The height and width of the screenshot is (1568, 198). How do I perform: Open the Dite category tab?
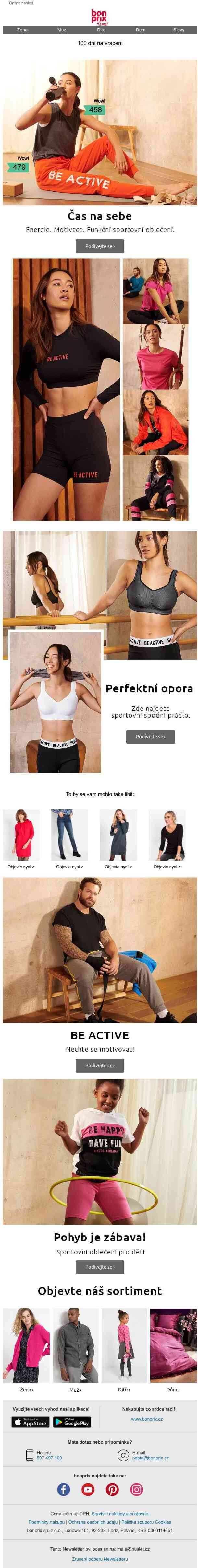[x=101, y=29]
